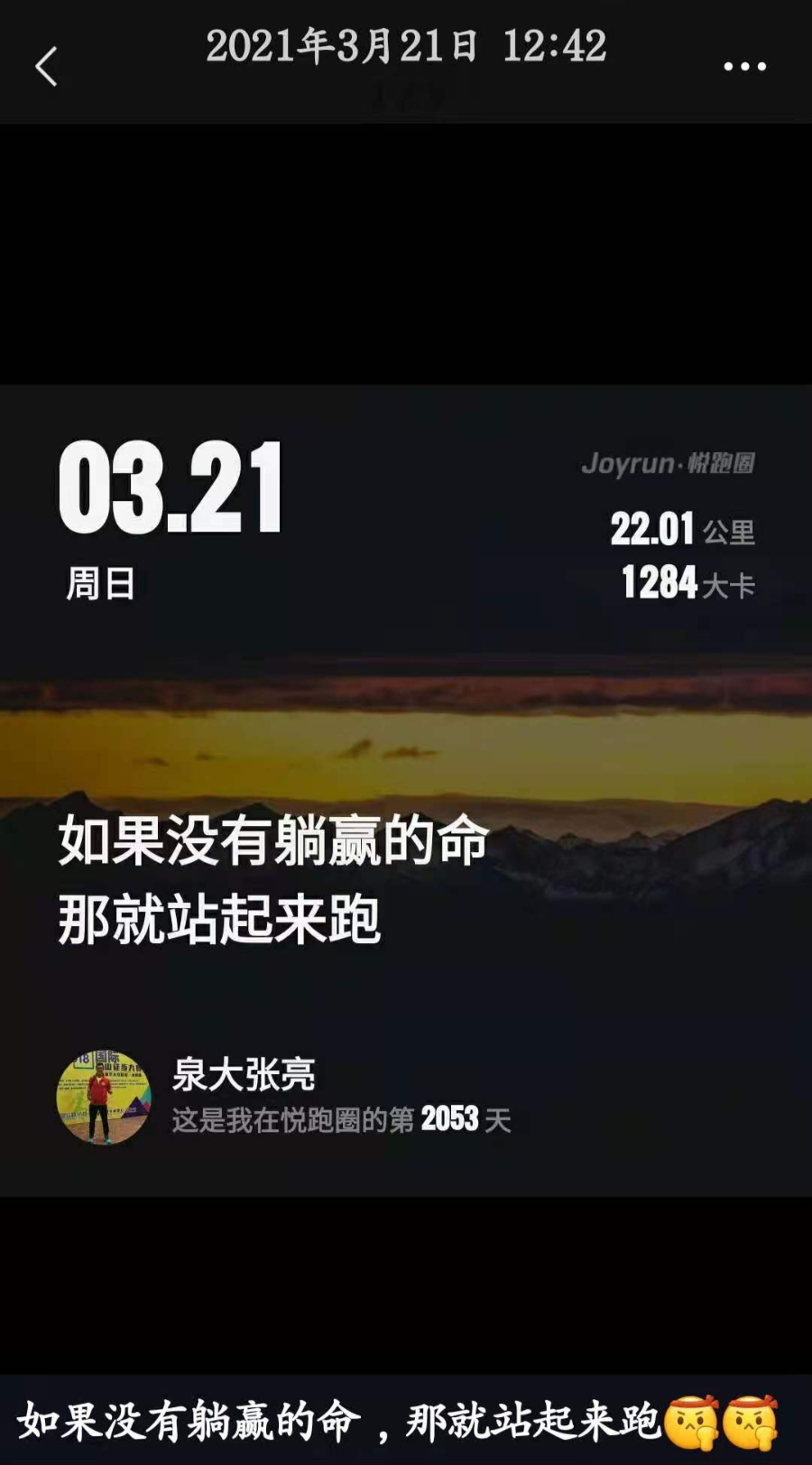
Task: Open the three-dot overflow menu
Action: pos(744,67)
